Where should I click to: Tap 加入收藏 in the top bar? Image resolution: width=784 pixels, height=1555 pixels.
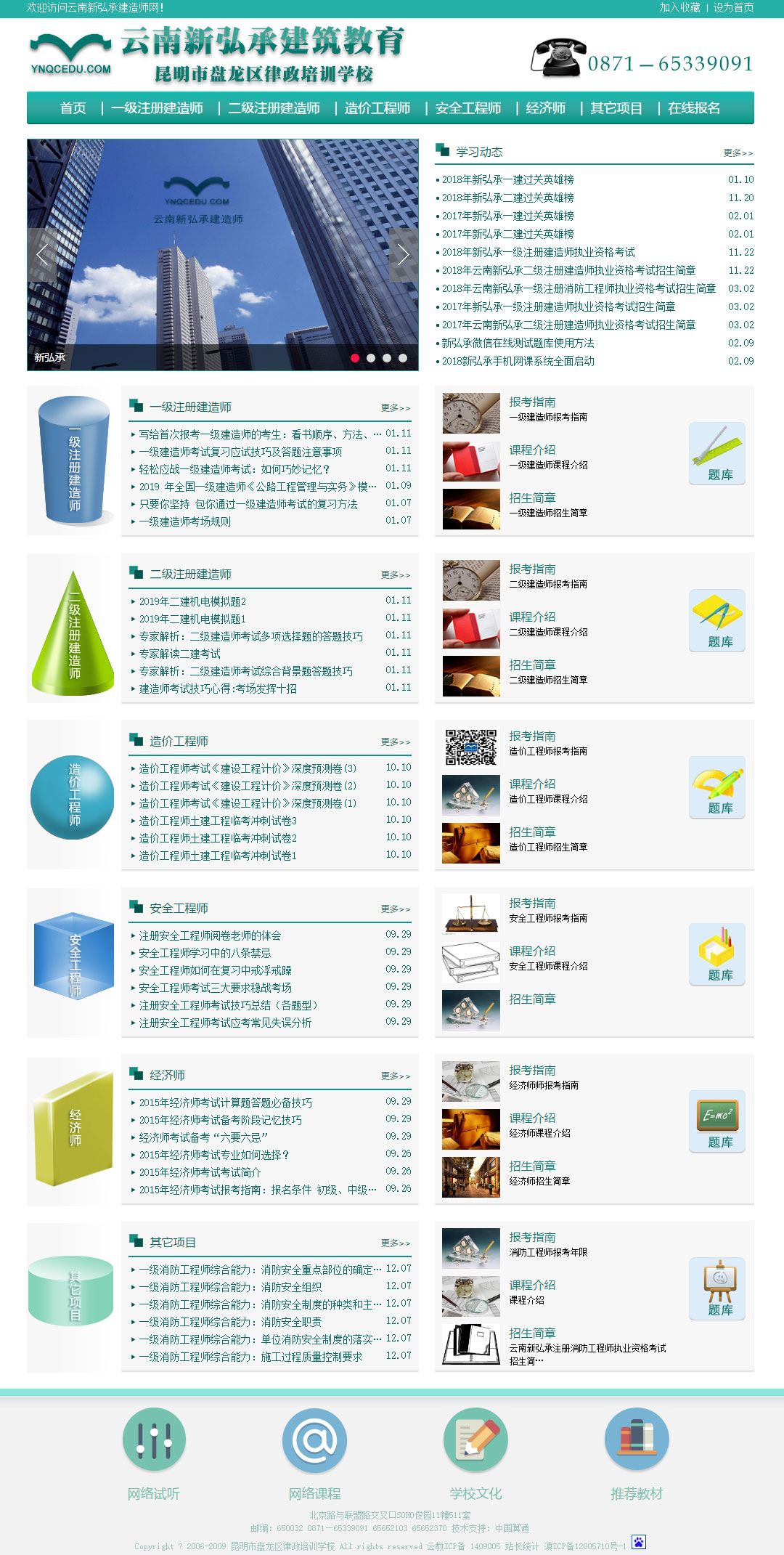point(679,7)
